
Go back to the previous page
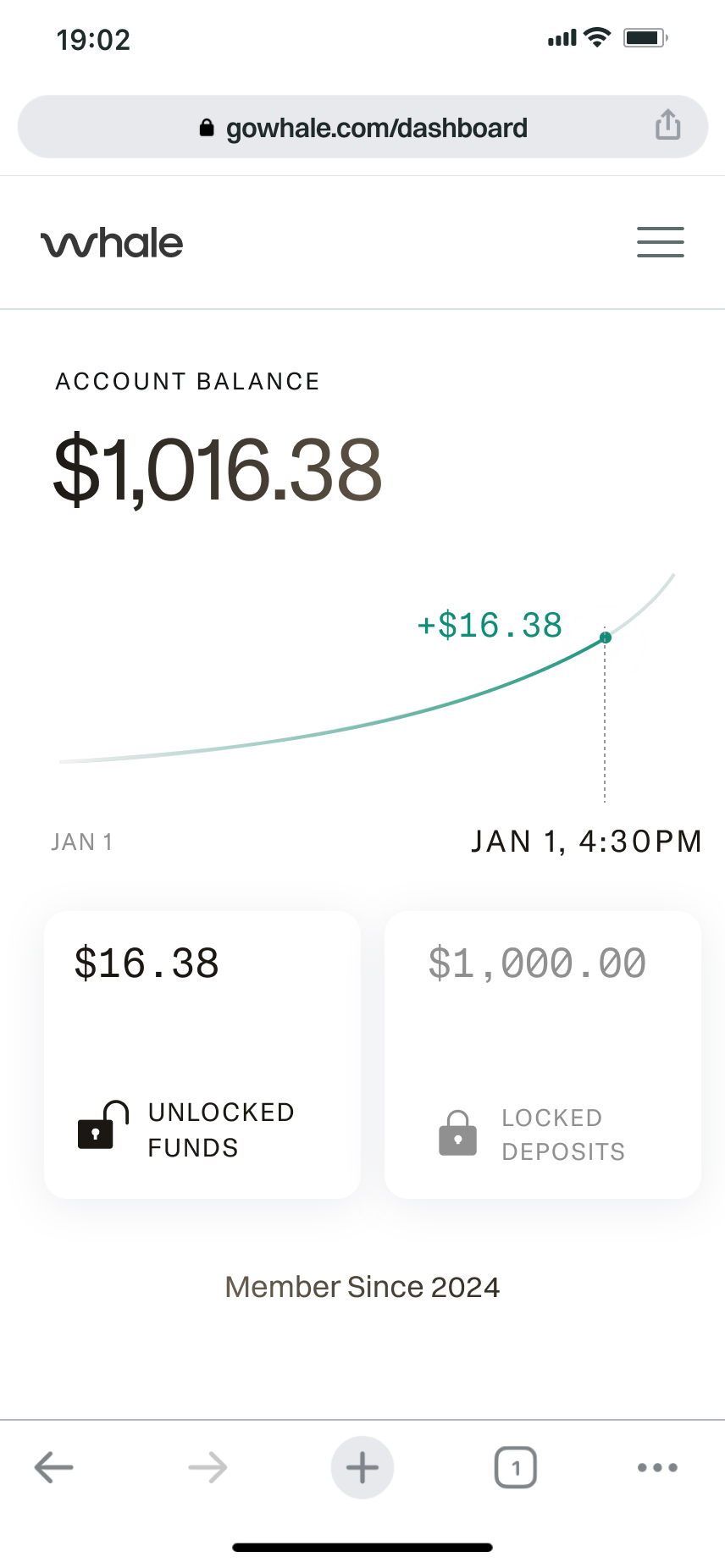pos(54,1467)
